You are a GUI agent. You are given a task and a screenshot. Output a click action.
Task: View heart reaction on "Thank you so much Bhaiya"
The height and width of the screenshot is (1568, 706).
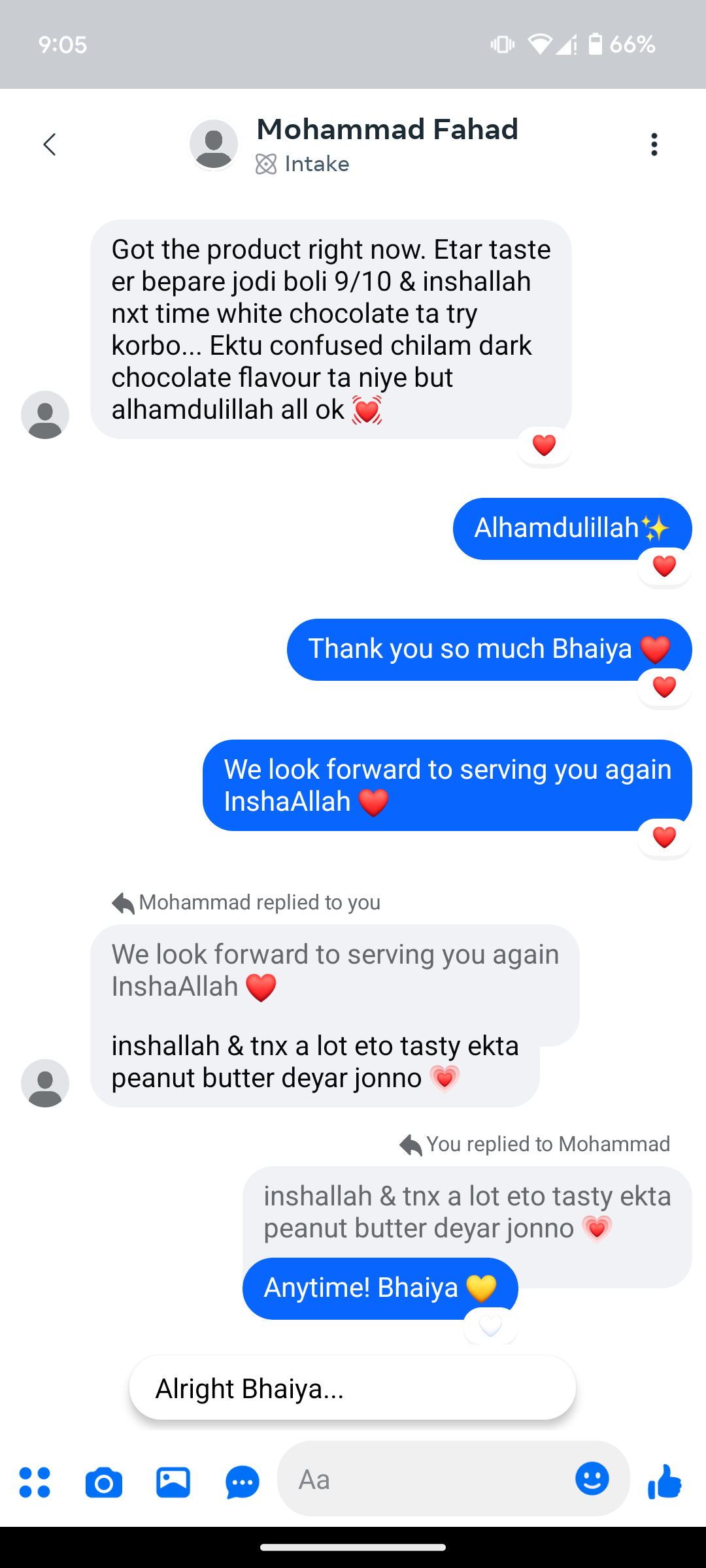coord(664,687)
